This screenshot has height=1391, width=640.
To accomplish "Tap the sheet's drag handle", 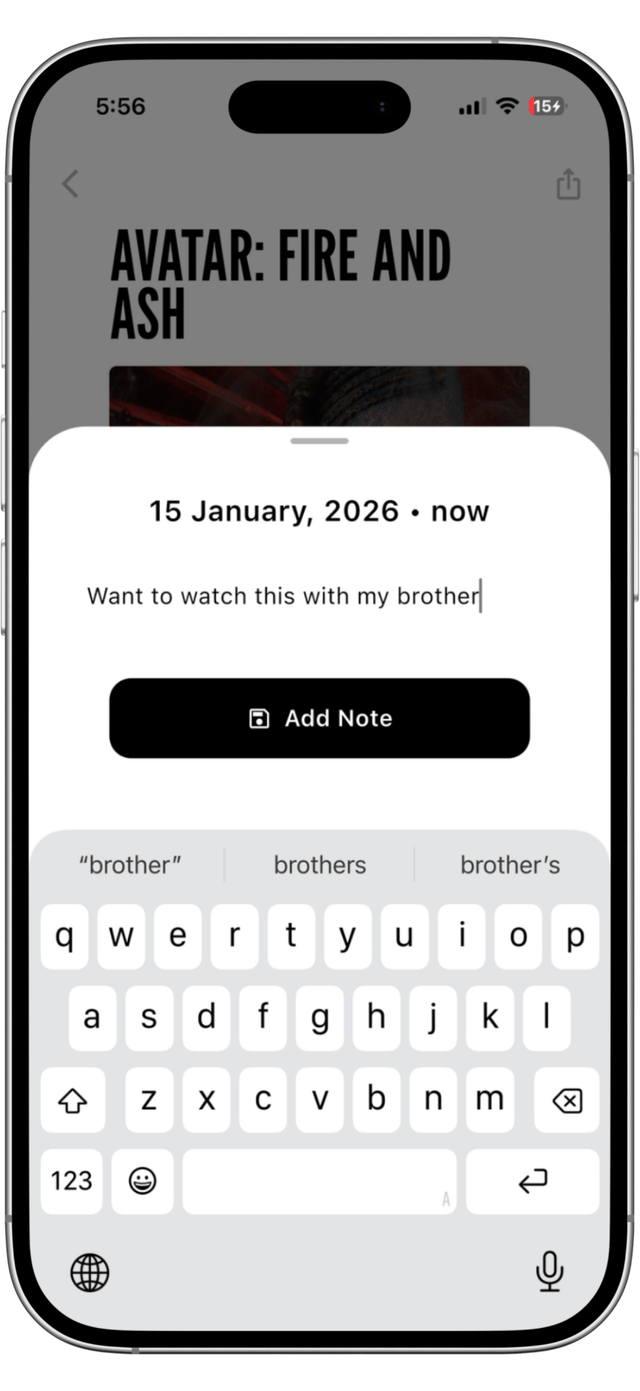I will (320, 441).
